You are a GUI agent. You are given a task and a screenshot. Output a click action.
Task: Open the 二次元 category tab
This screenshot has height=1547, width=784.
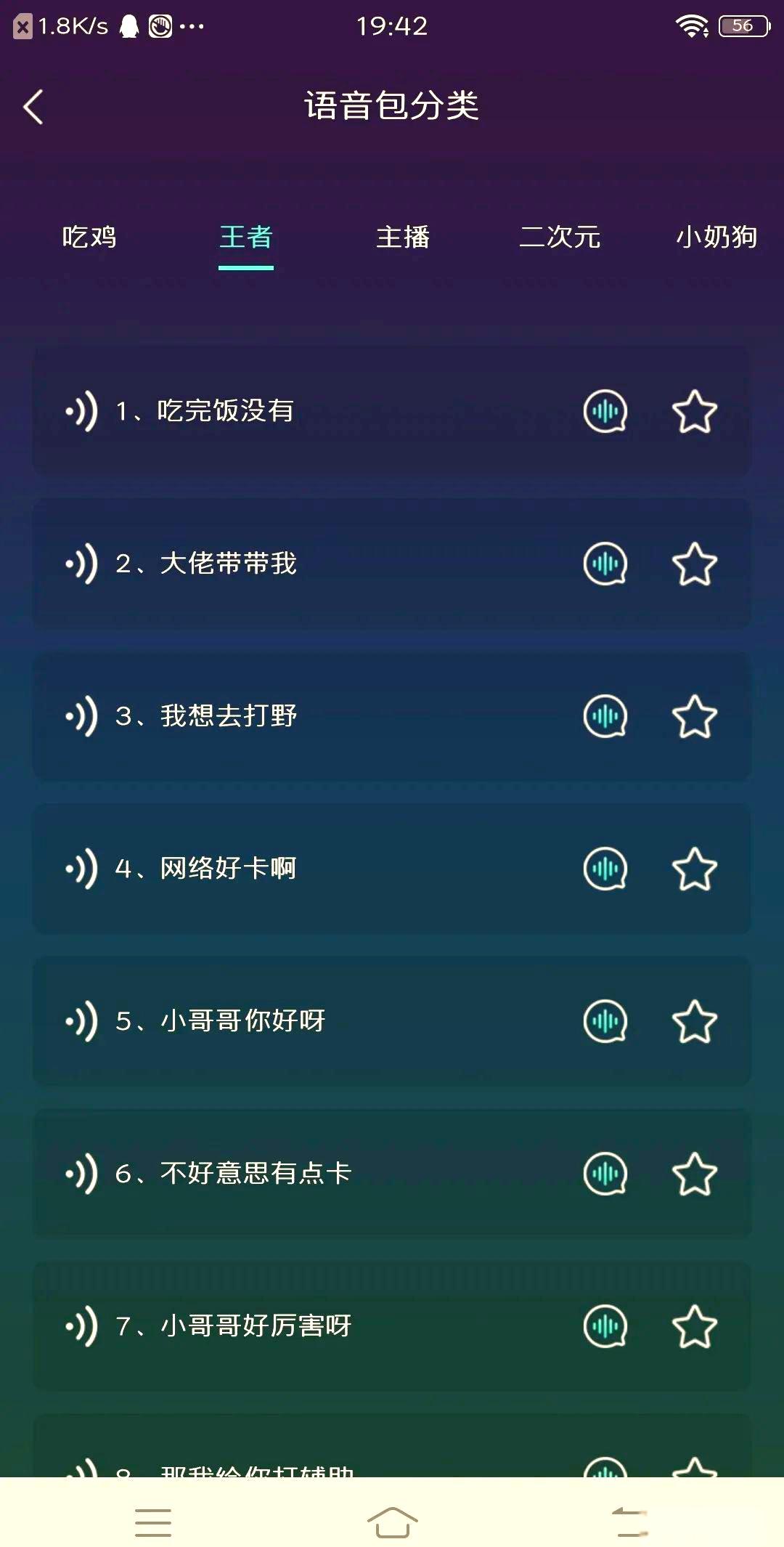(x=560, y=237)
